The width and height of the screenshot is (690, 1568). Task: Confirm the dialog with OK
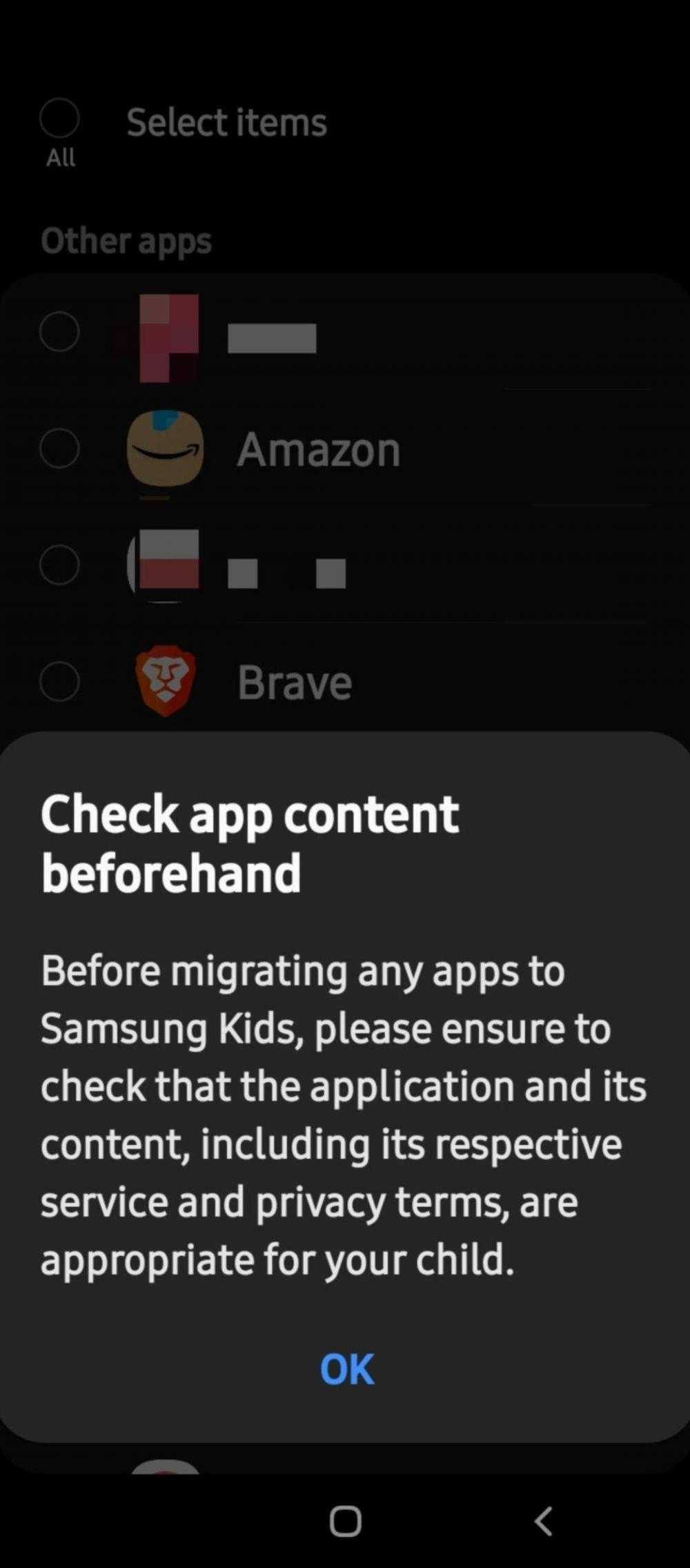click(x=346, y=1369)
